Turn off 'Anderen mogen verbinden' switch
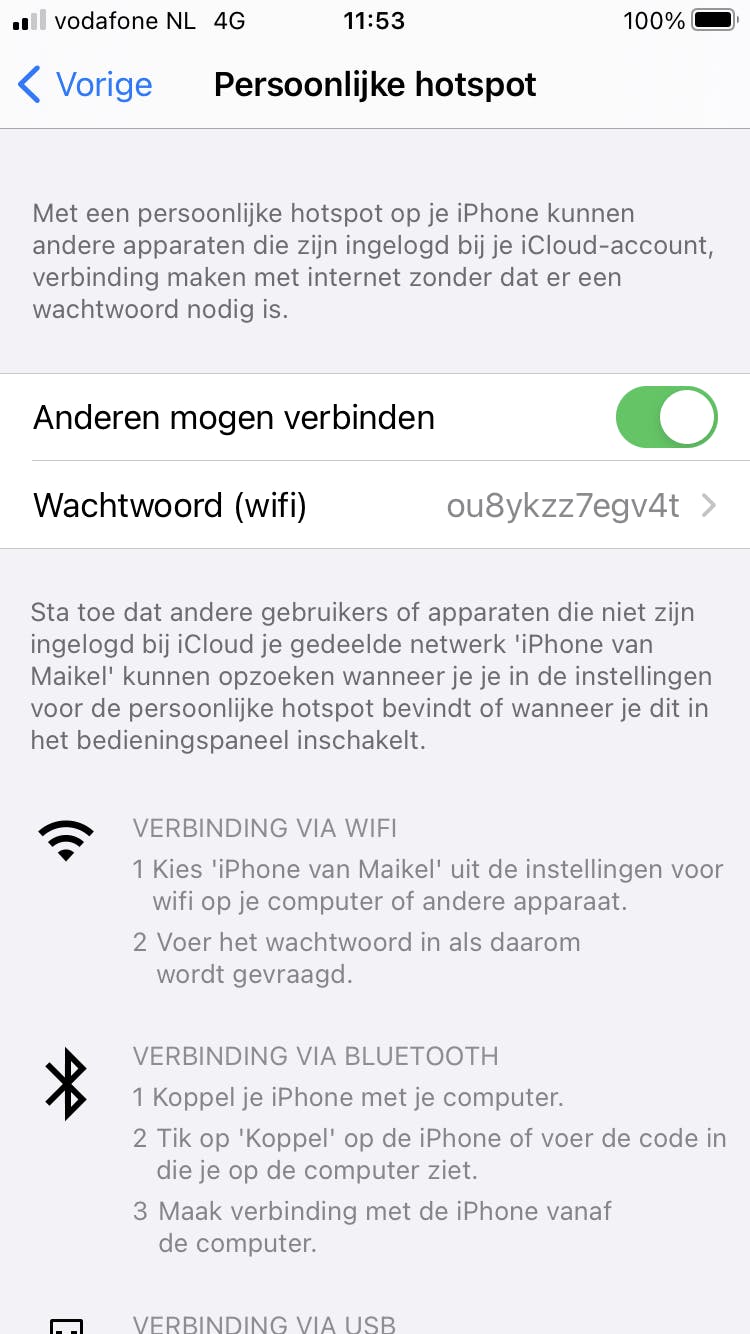750x1334 pixels. (x=666, y=417)
